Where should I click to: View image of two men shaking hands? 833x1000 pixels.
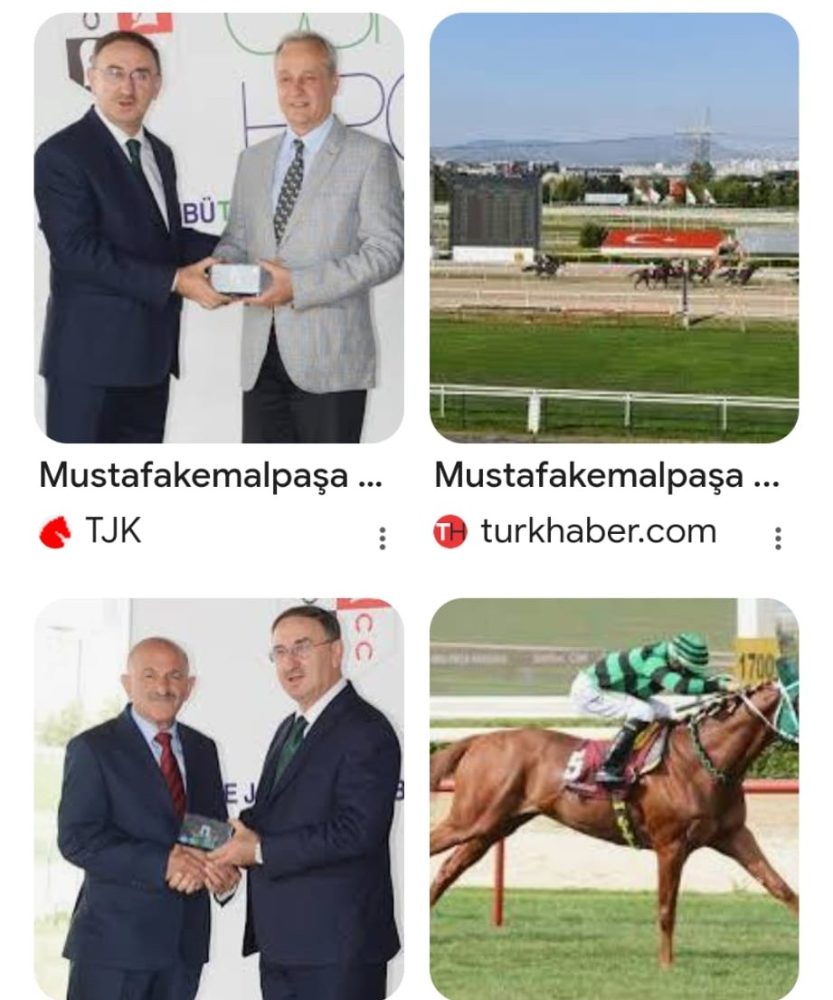[219, 798]
